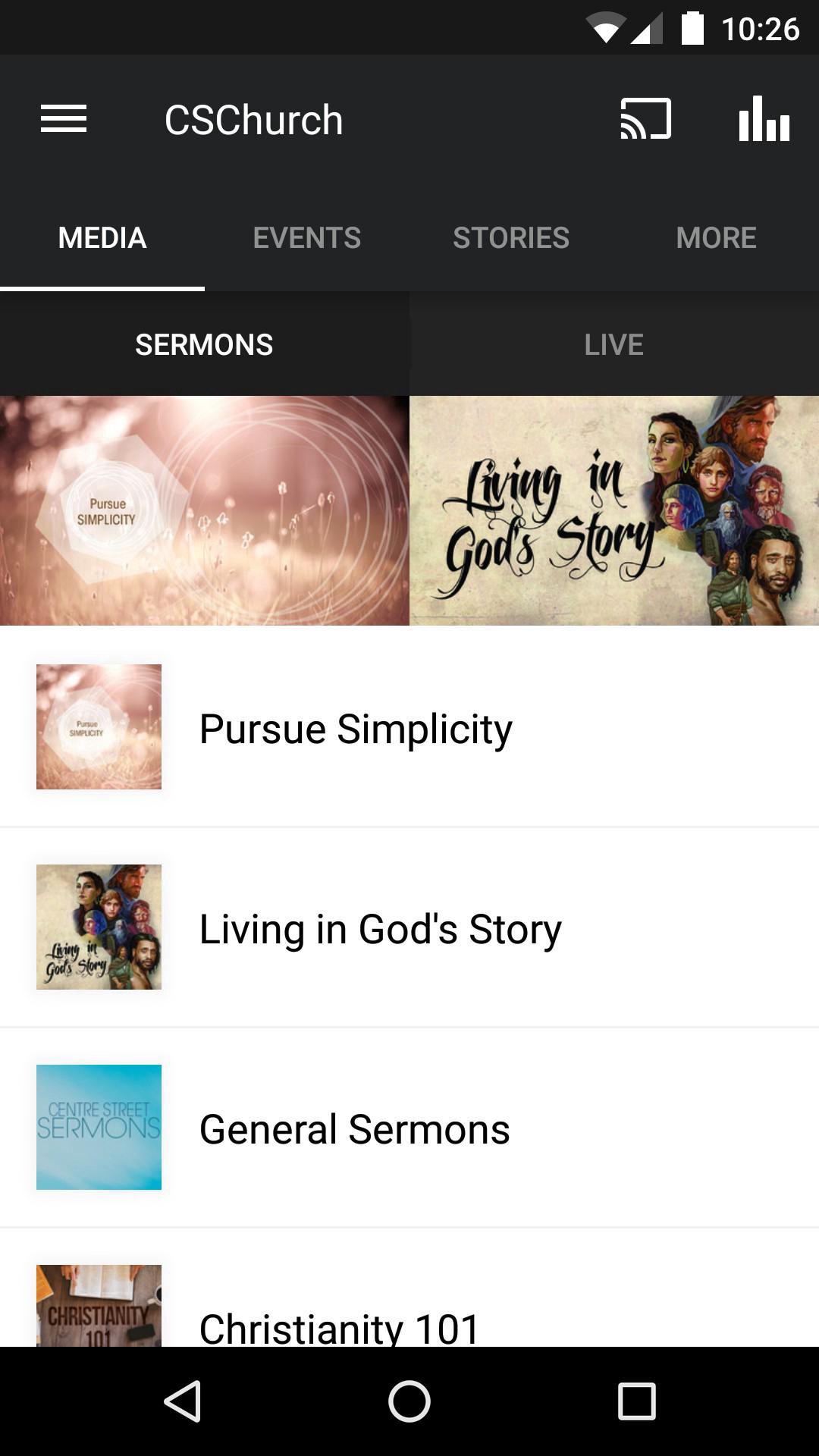Open the hamburger navigation menu
The width and height of the screenshot is (819, 1456).
click(64, 119)
